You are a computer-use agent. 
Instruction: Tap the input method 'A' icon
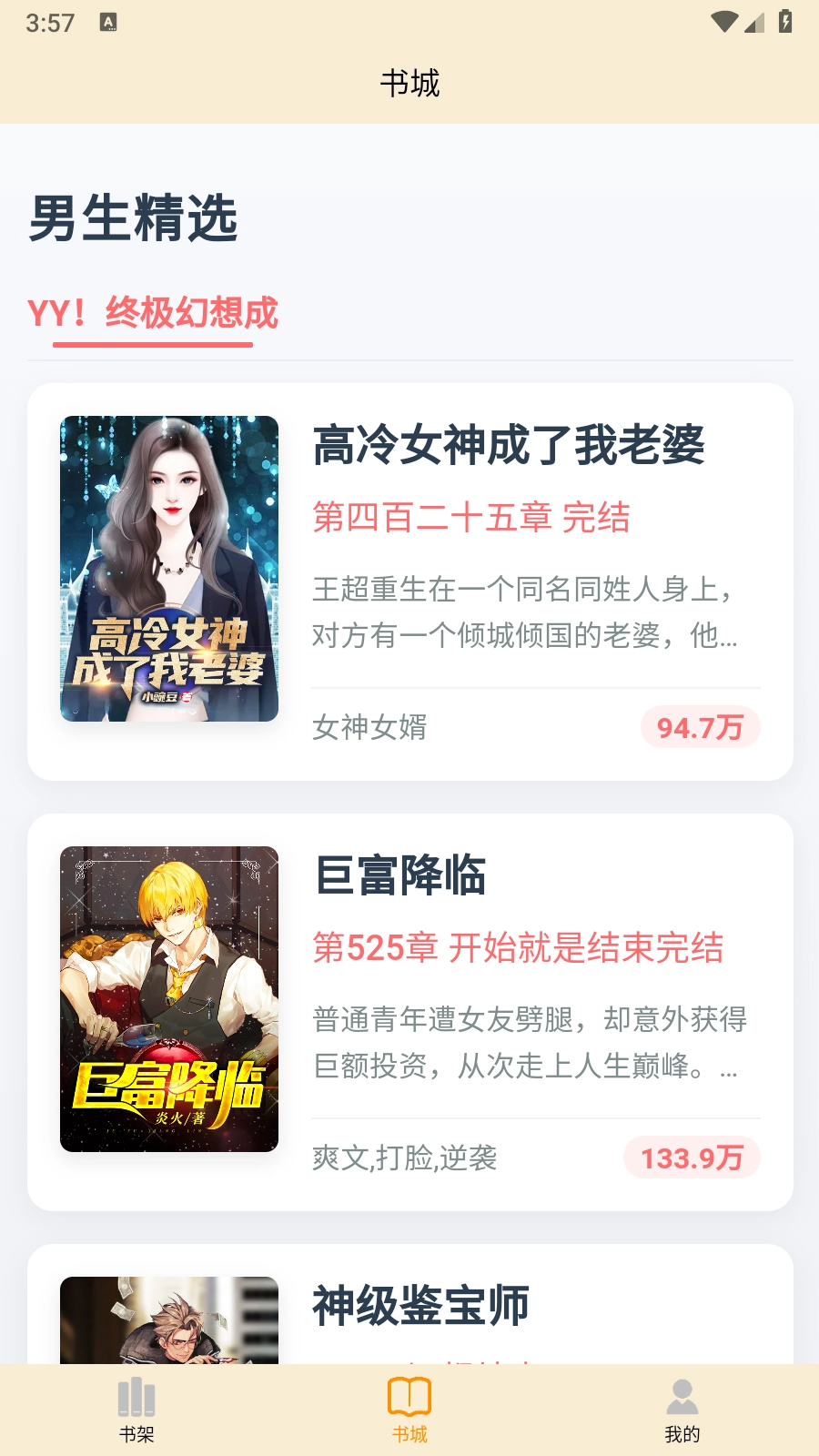(109, 21)
